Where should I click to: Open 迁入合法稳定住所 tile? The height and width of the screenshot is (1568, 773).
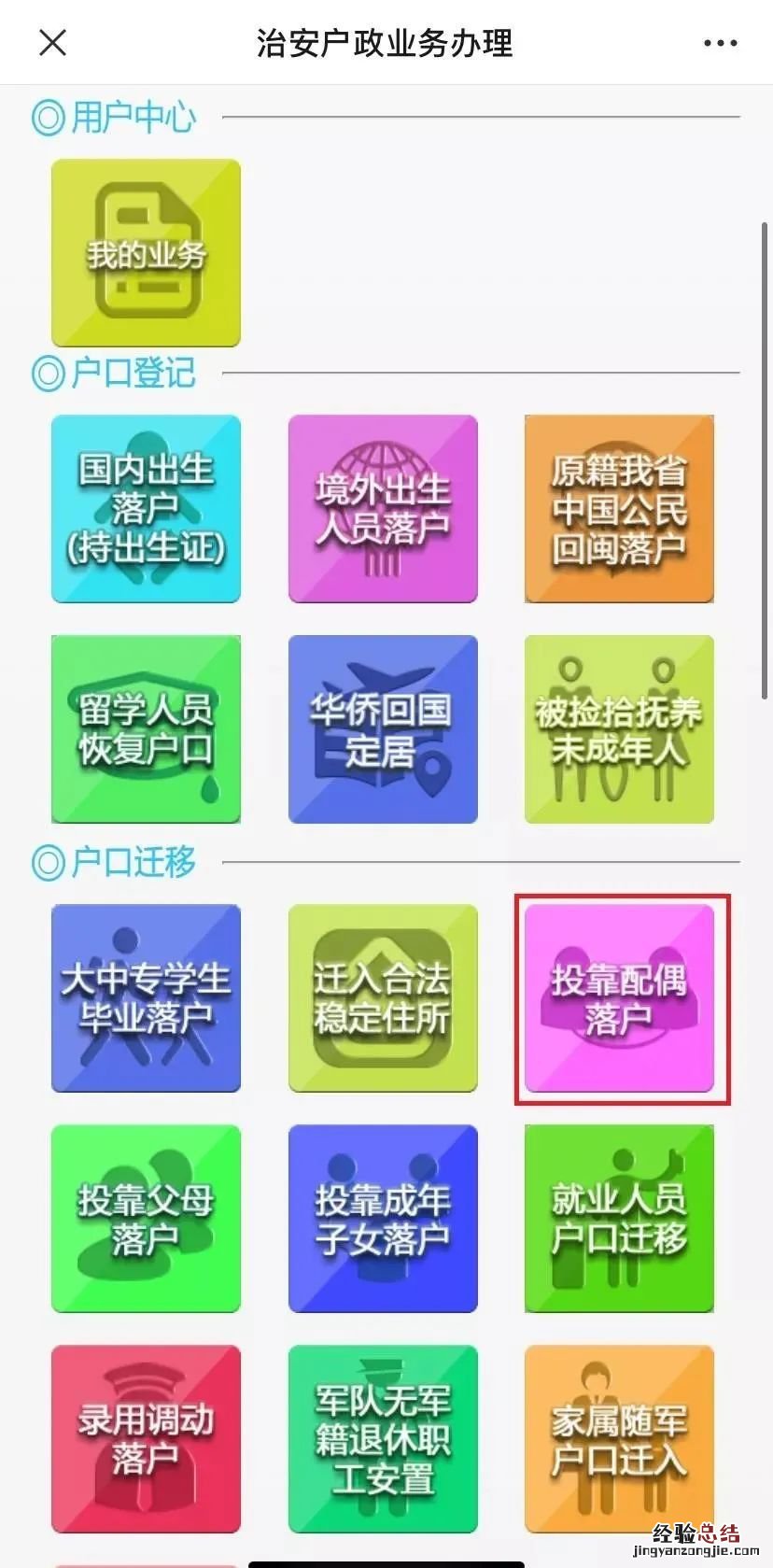coord(383,998)
